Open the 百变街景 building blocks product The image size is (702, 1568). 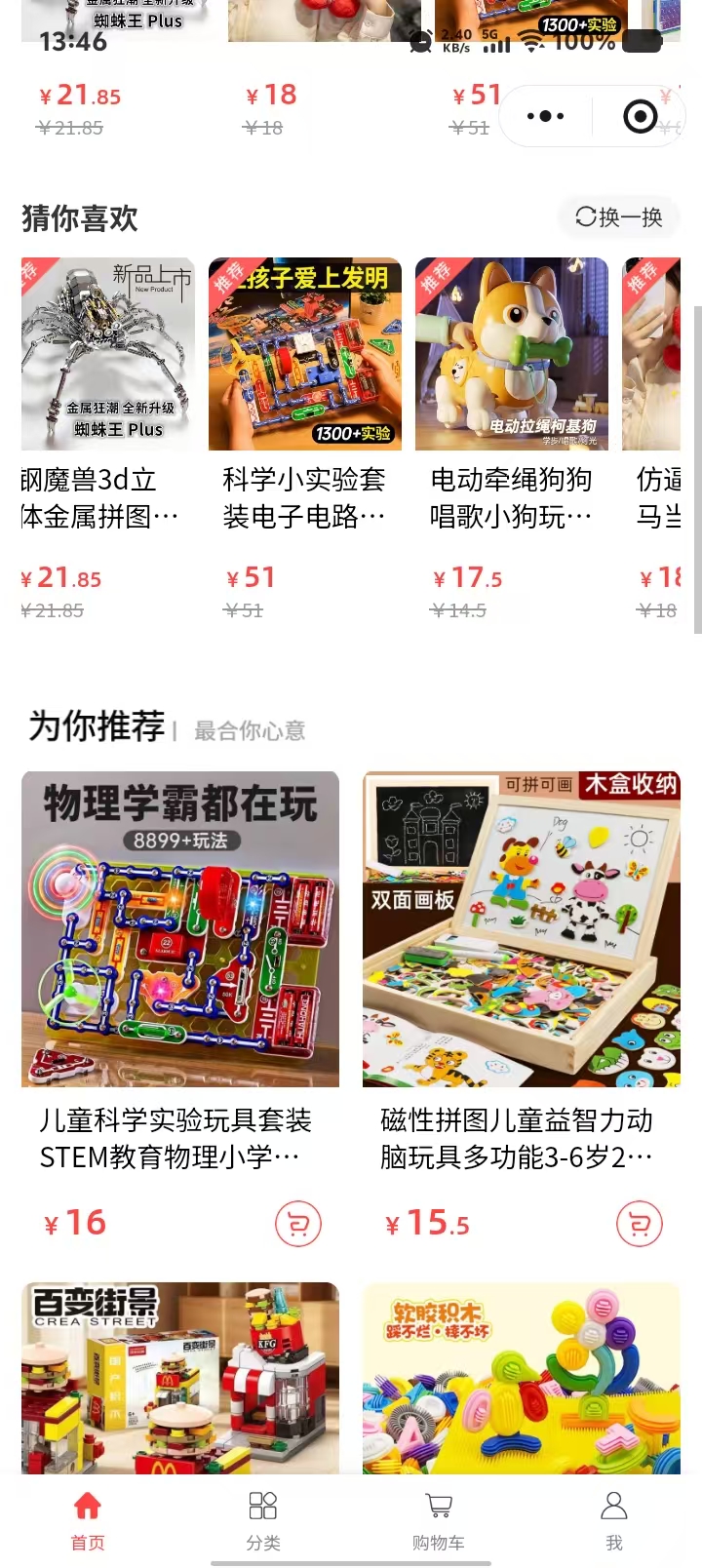pyautogui.click(x=180, y=1377)
